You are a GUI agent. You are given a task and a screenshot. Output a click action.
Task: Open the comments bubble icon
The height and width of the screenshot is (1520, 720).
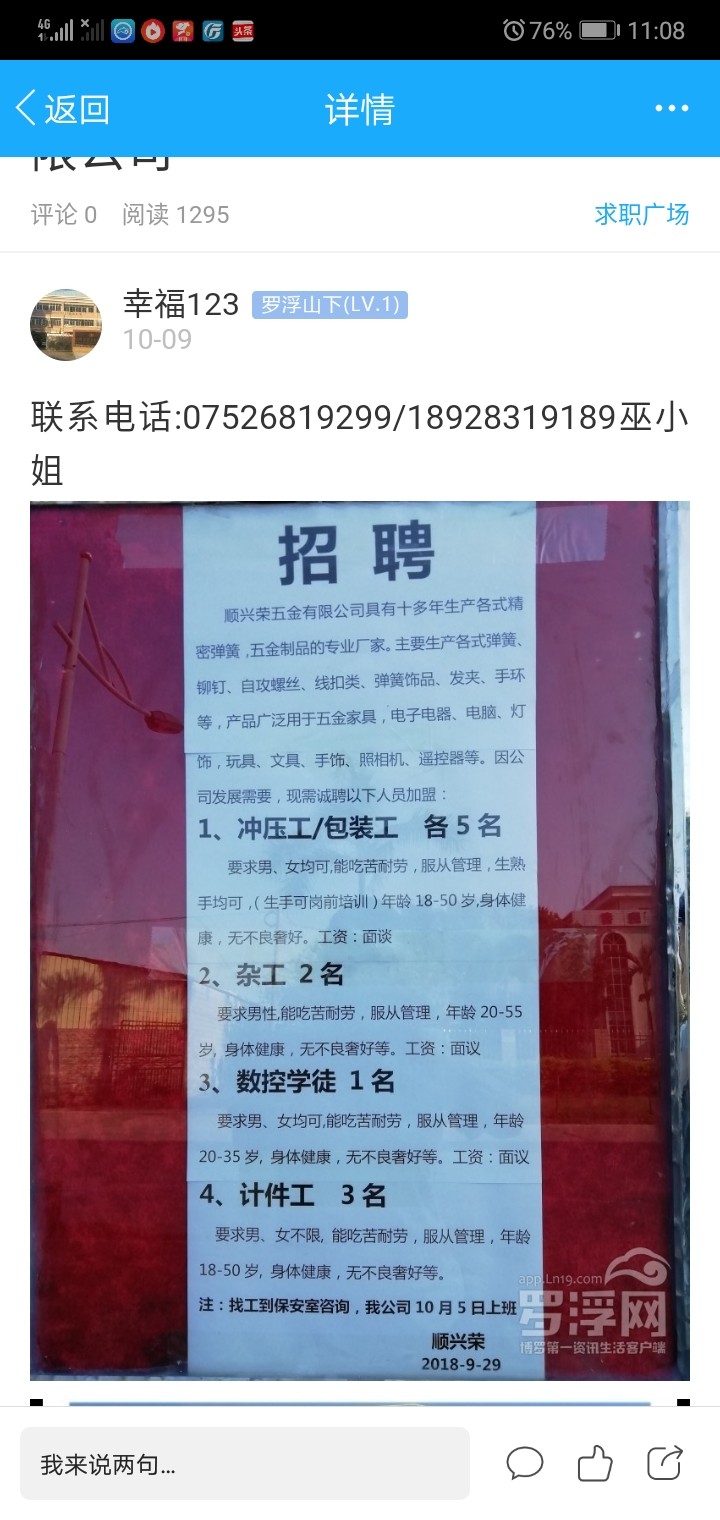[x=524, y=1464]
